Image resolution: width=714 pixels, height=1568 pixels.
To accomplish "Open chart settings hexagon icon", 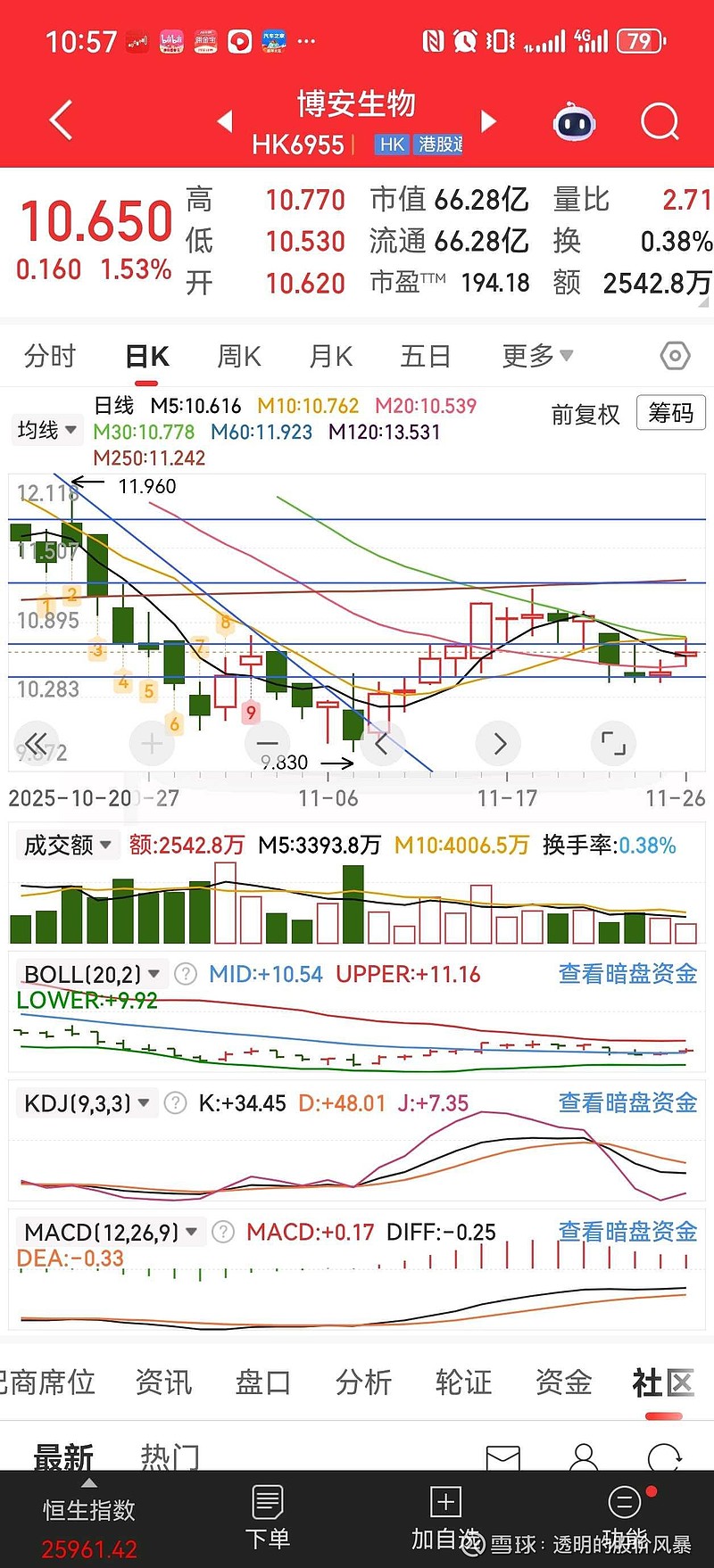I will coord(675,357).
